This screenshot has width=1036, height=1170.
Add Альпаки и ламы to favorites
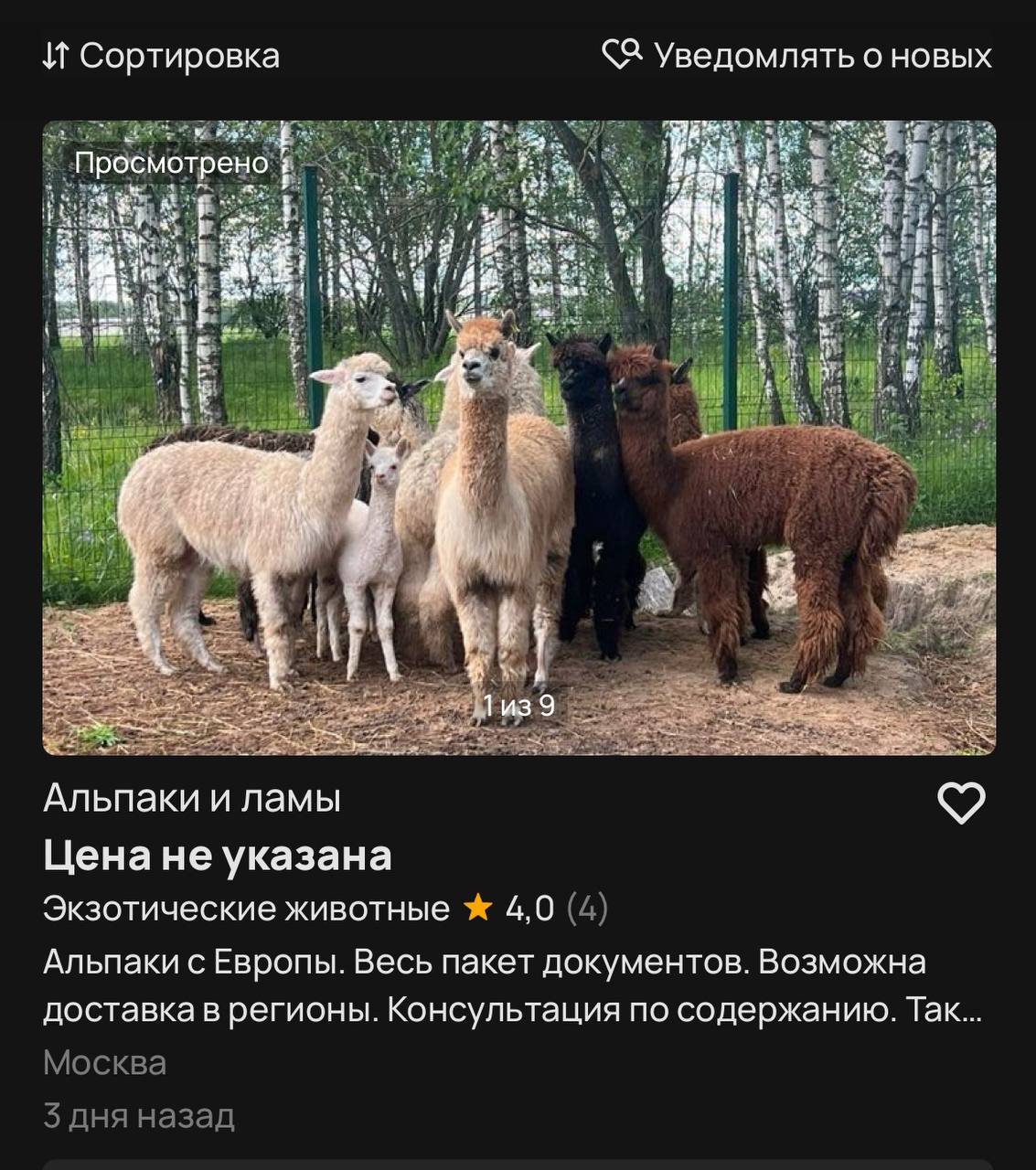coord(961,803)
